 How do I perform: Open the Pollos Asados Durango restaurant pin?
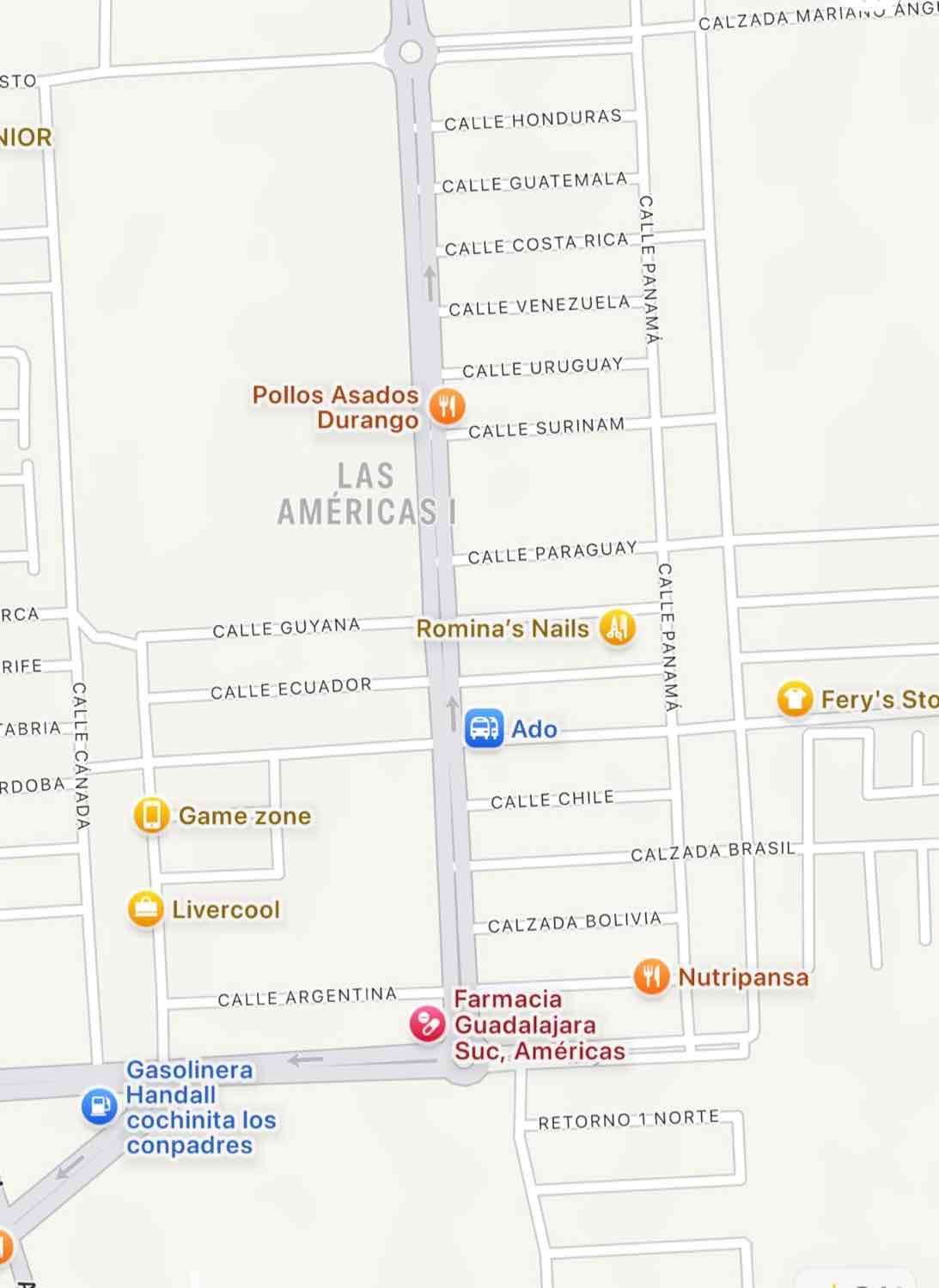pyautogui.click(x=448, y=405)
